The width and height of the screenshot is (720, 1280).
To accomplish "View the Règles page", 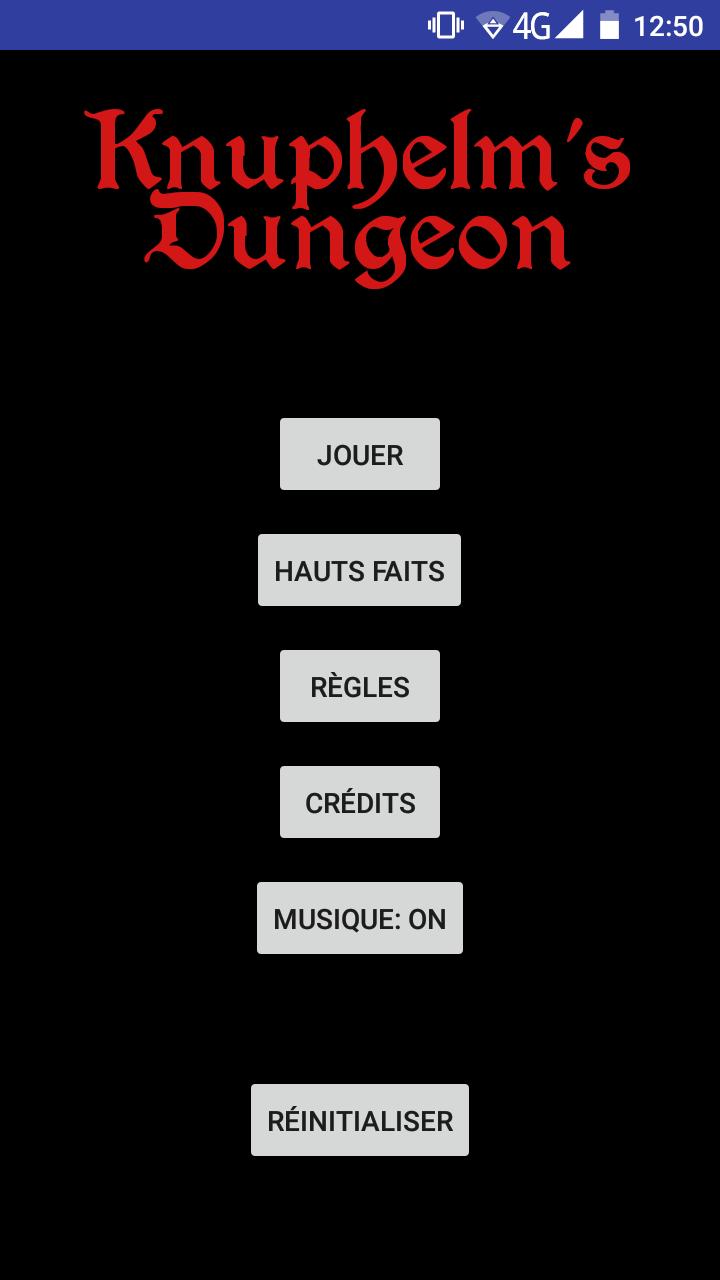I will click(360, 686).
